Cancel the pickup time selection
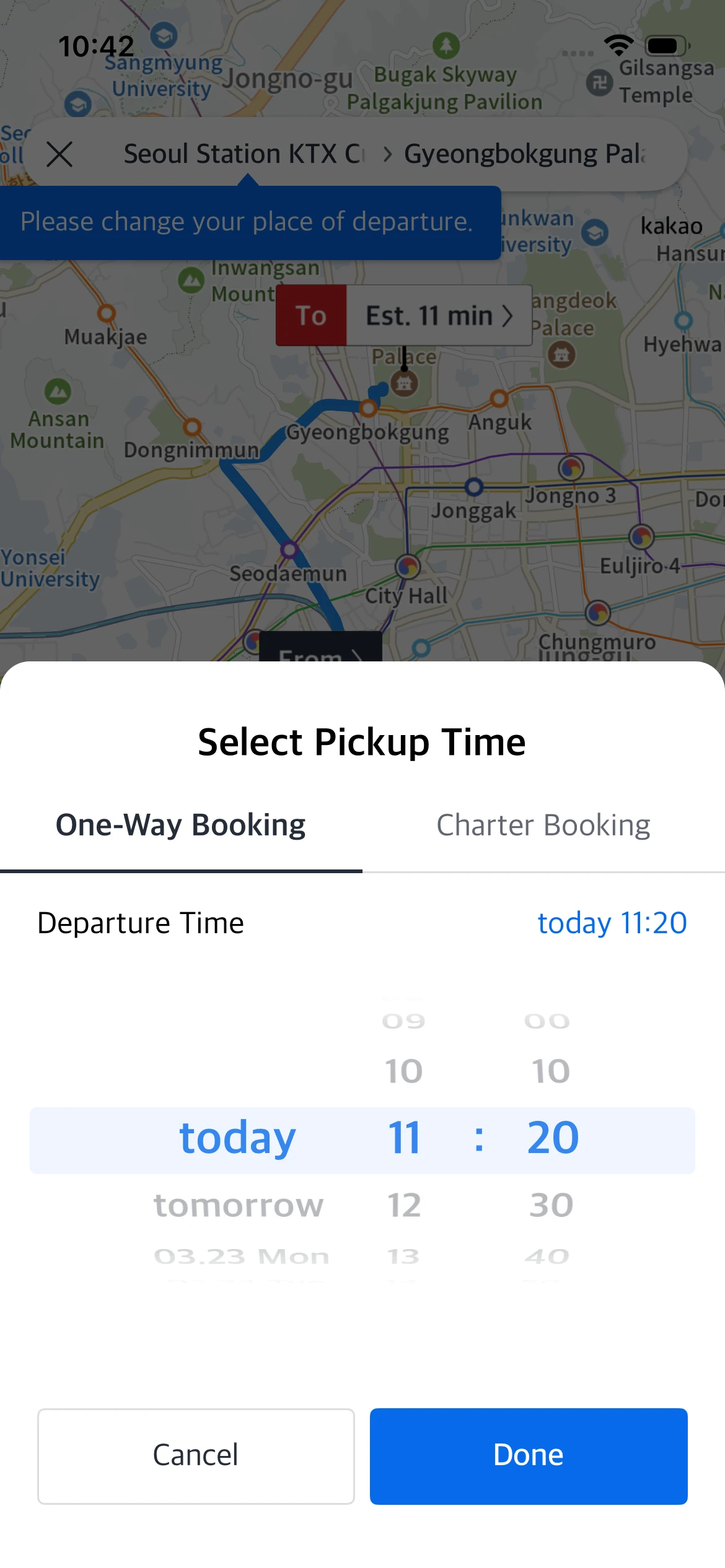This screenshot has height=1568, width=725. (196, 1455)
